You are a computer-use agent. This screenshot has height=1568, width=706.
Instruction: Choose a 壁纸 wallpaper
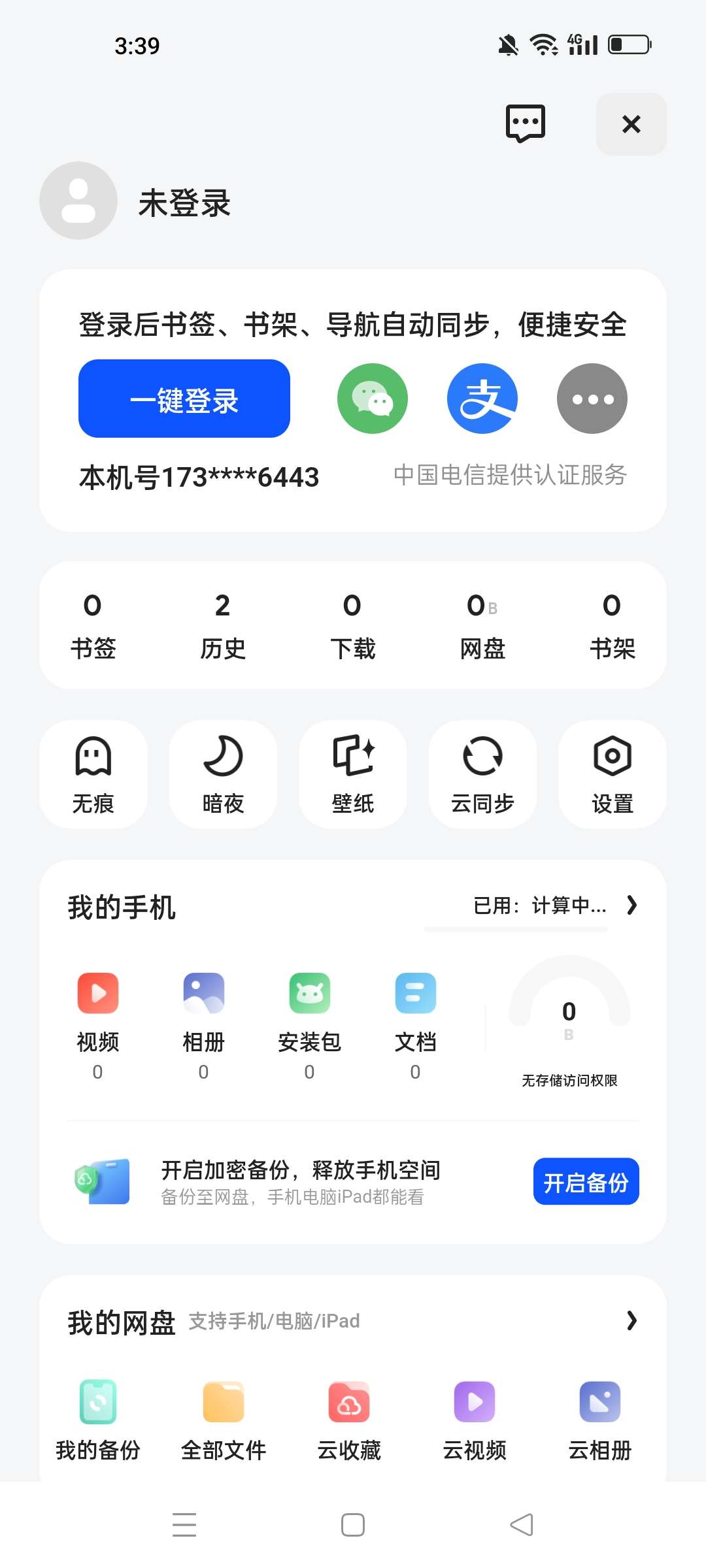pyautogui.click(x=353, y=774)
